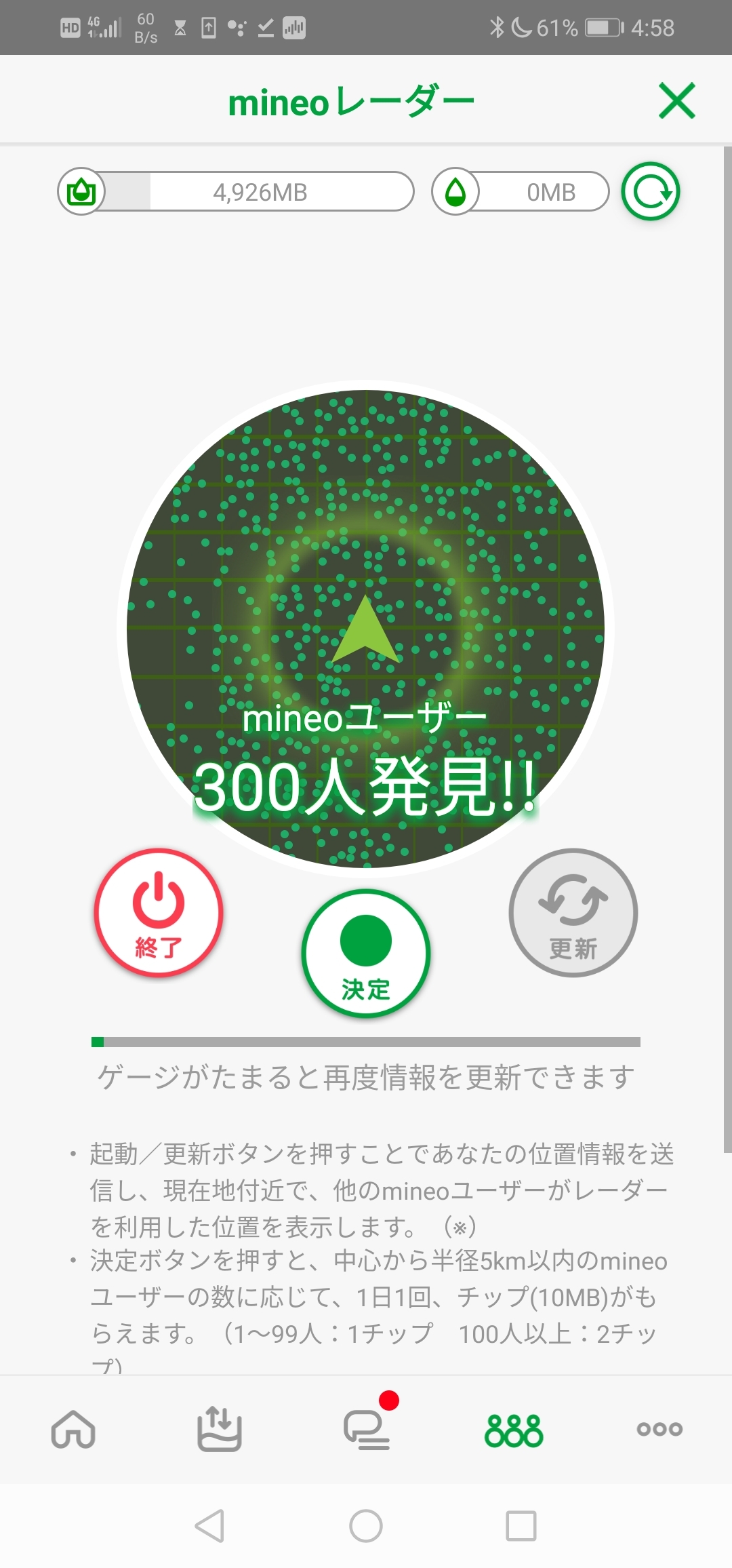
Task: Open the data tank tab
Action: (219, 1429)
